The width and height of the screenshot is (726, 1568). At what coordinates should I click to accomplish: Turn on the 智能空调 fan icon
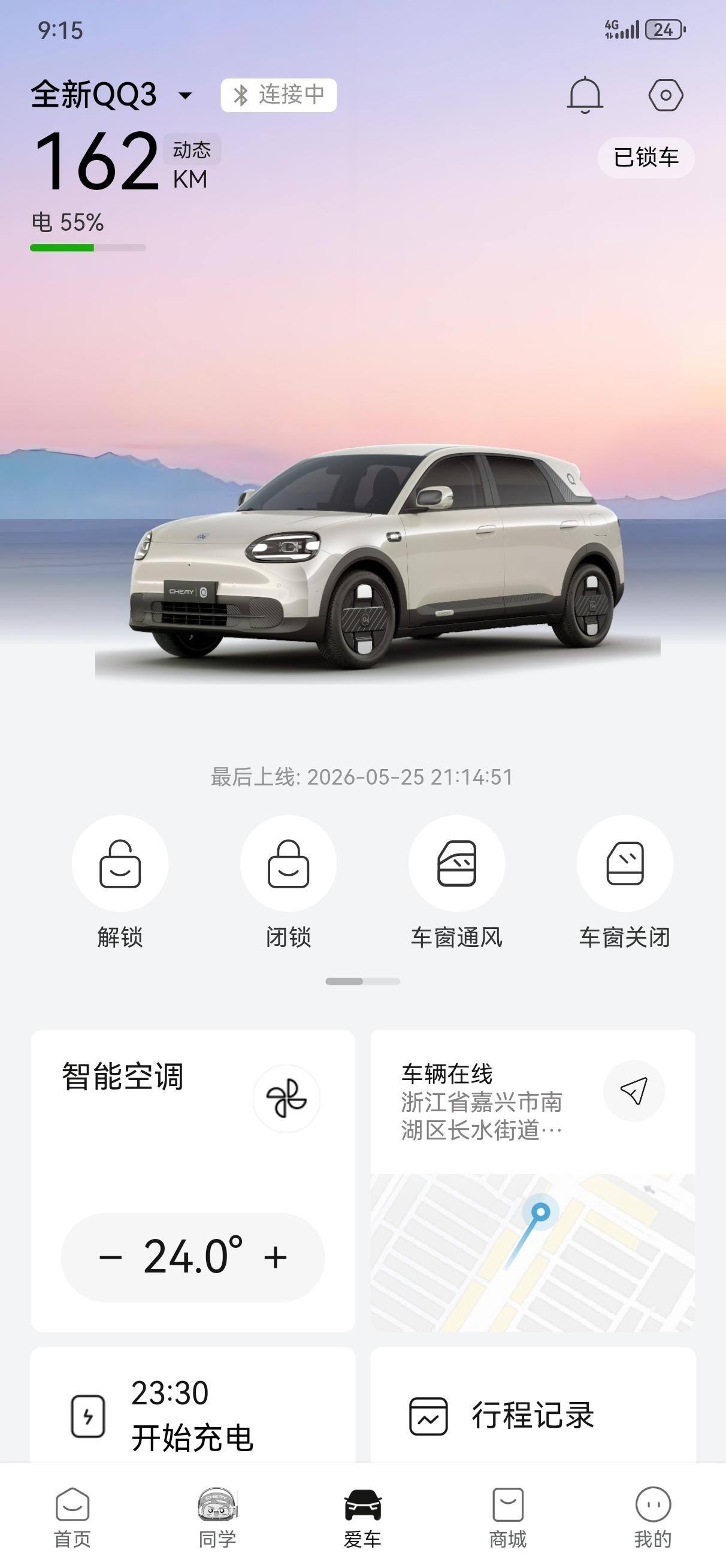click(287, 1099)
